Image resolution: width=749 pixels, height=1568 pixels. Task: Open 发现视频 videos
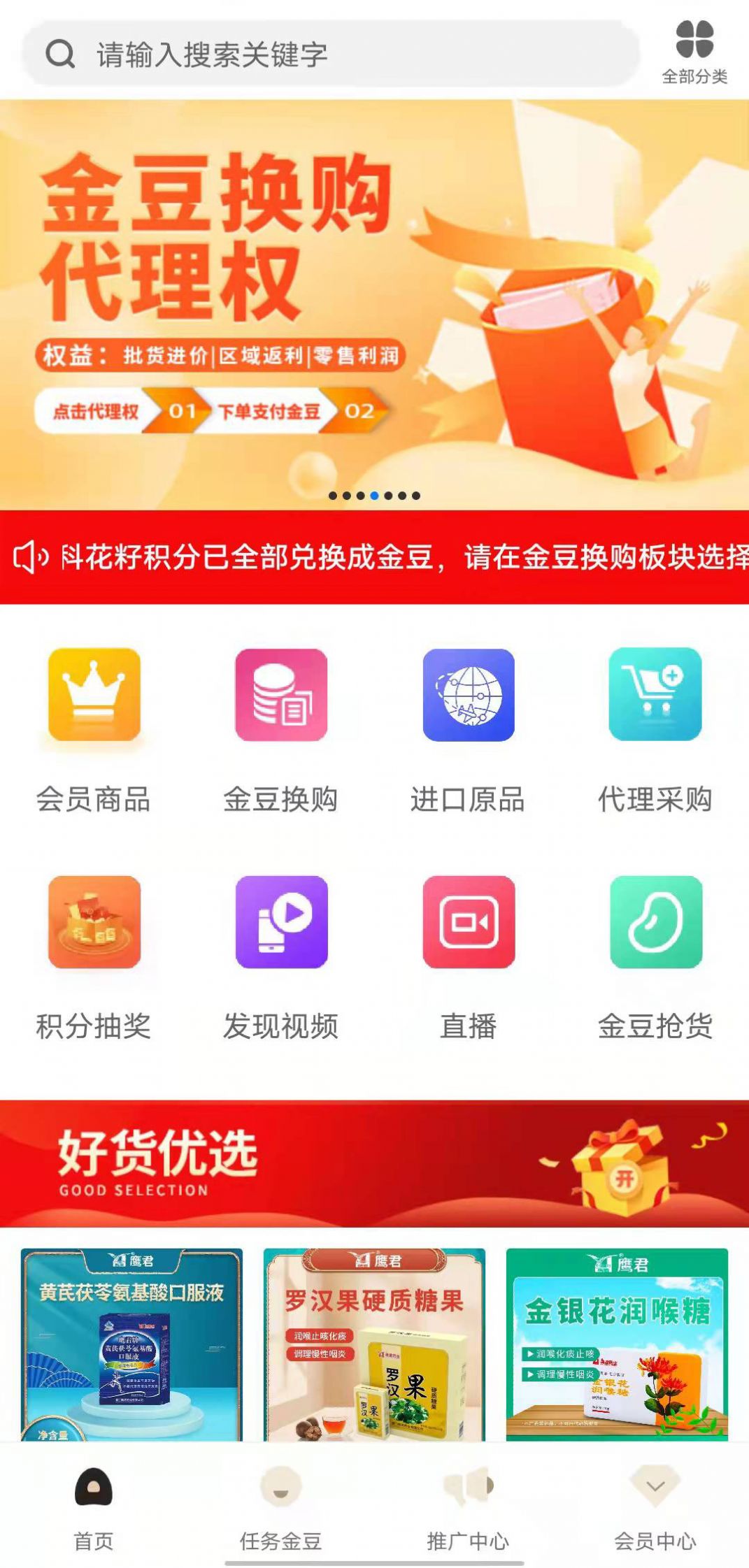coord(281,958)
